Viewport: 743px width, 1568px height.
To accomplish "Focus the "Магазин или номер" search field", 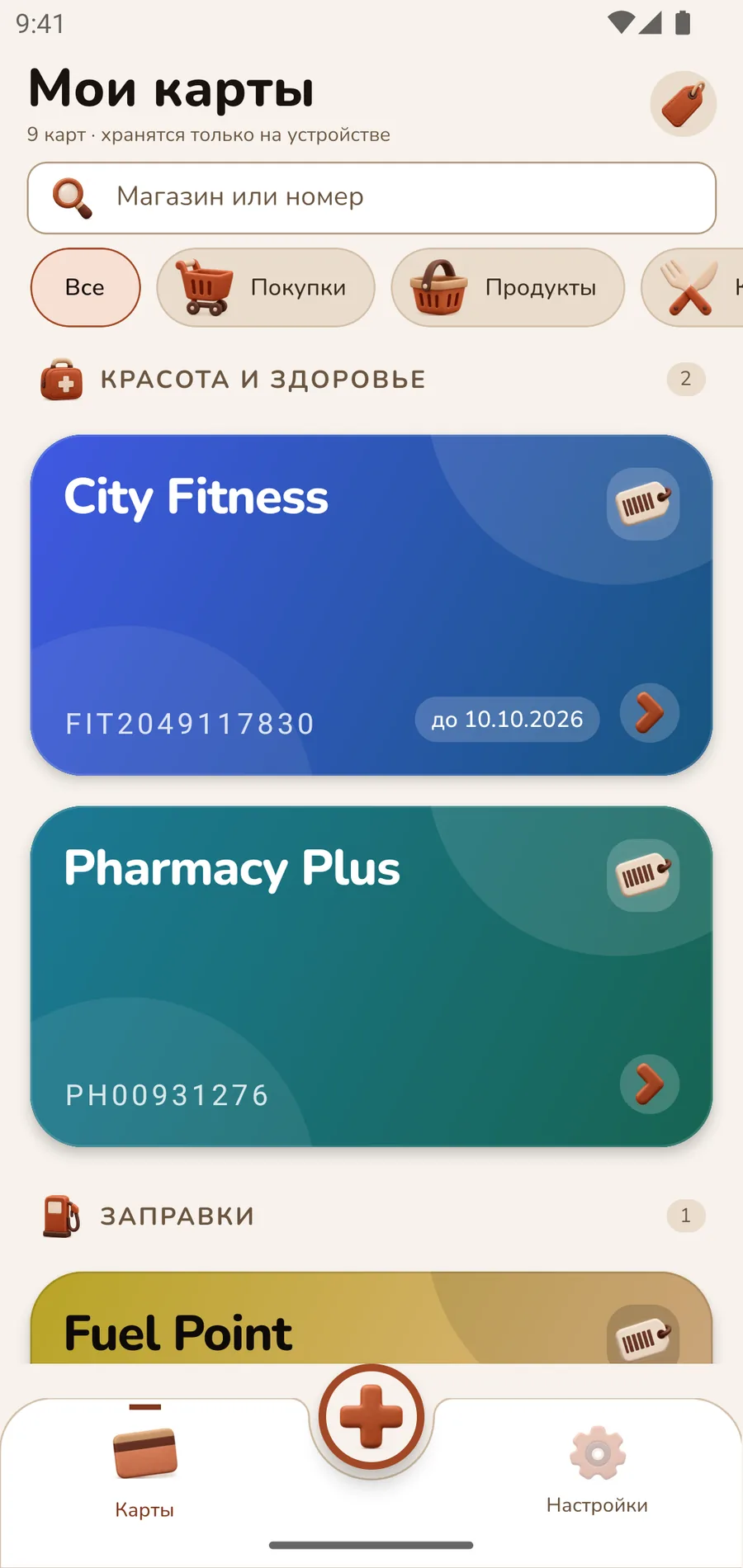I will tap(371, 198).
